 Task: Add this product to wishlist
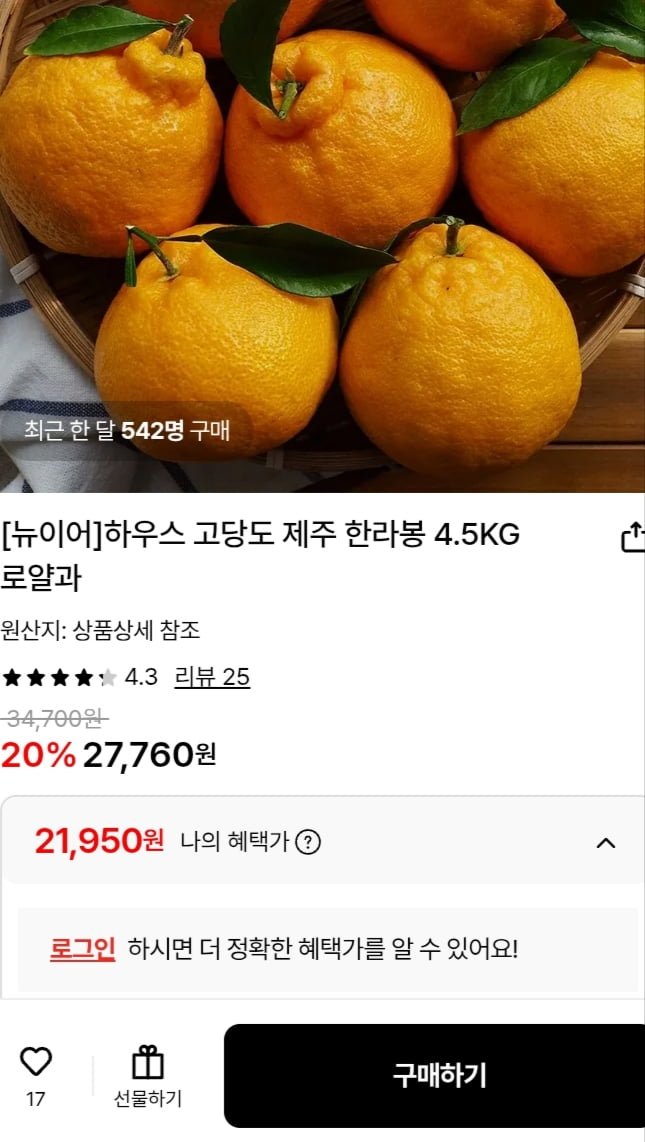tap(36, 1063)
